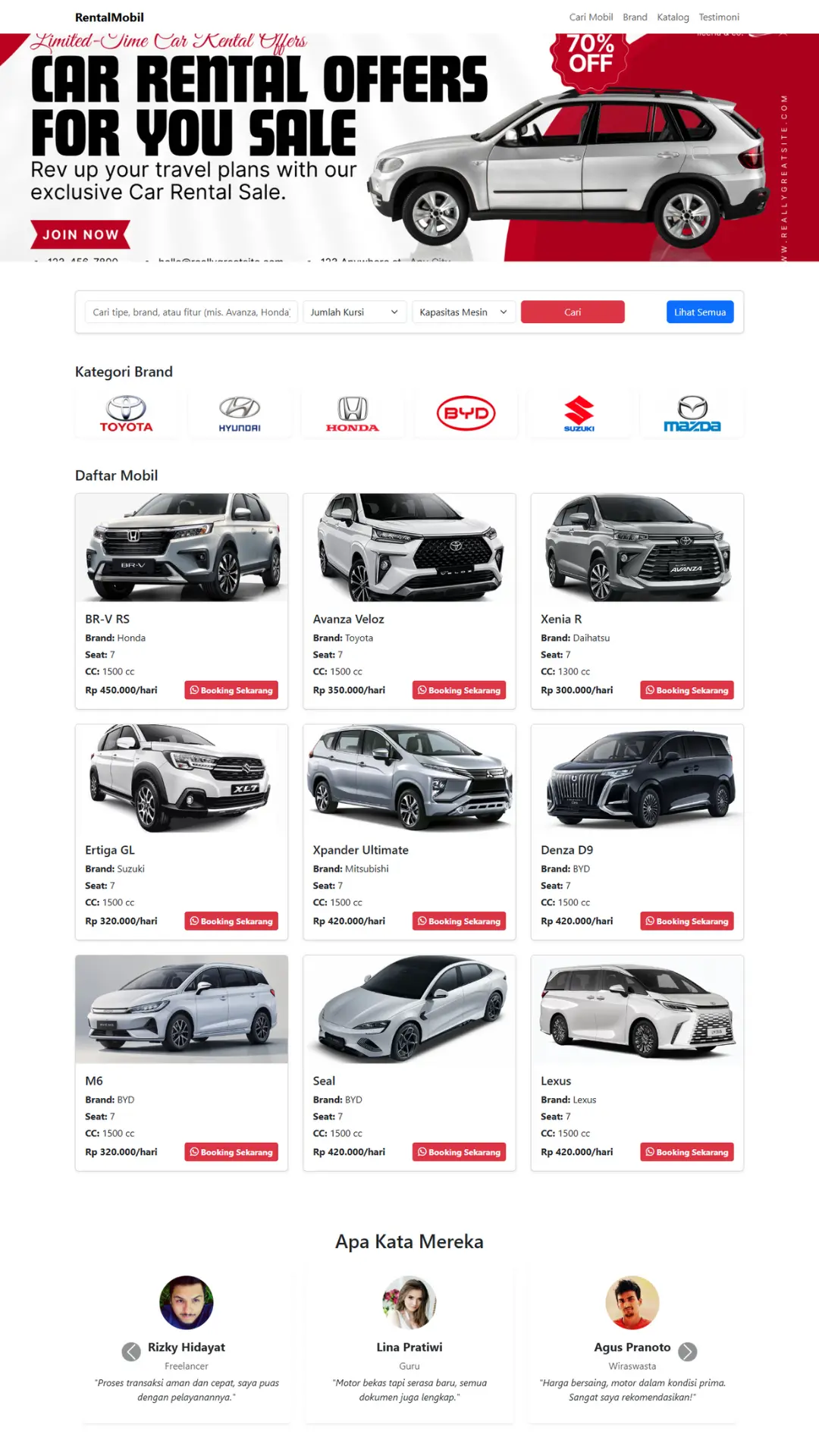Tap Booking Sekarang for Xpander Ultimate
Image resolution: width=819 pixels, height=1456 pixels.
[x=459, y=921]
